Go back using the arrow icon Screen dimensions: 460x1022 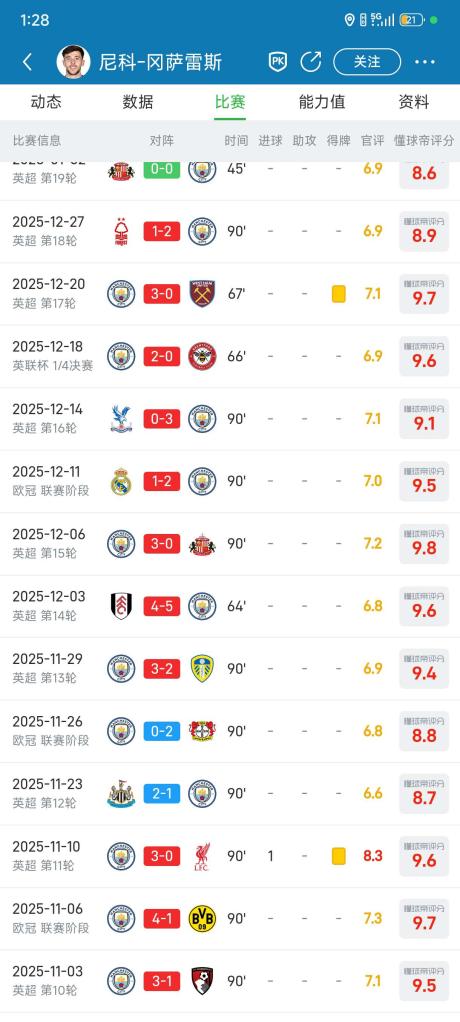click(x=27, y=62)
